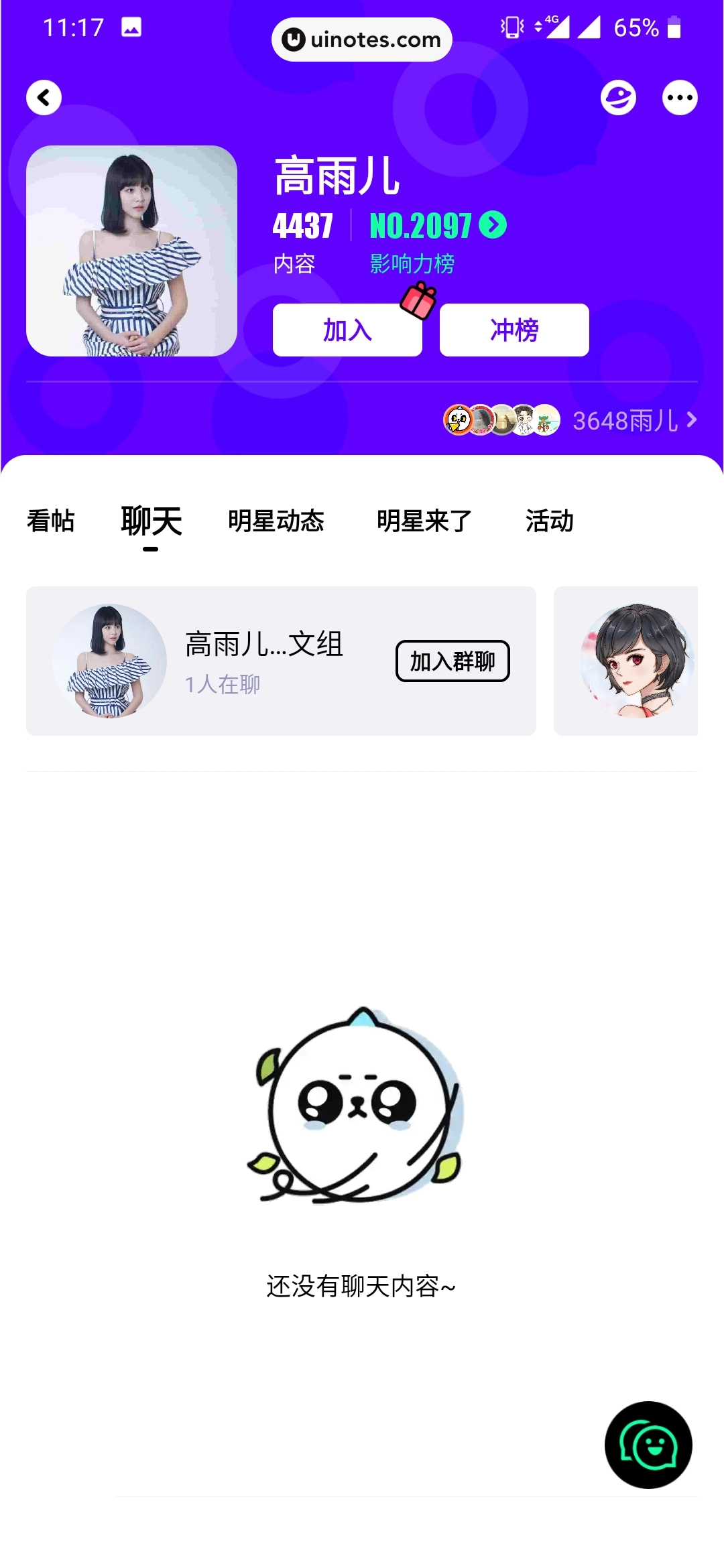
Task: Click the uinotes.com pill at top center
Action: [361, 39]
